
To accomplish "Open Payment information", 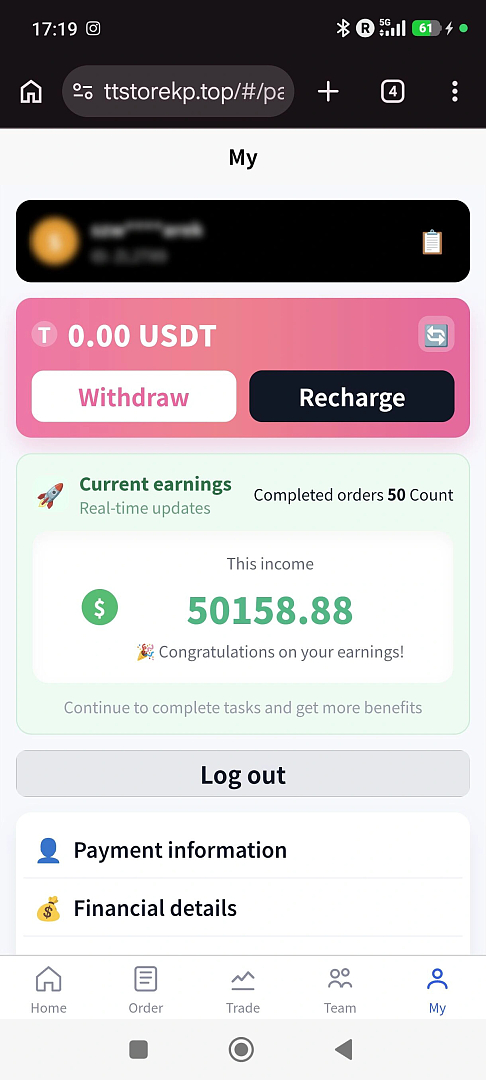I will click(243, 850).
